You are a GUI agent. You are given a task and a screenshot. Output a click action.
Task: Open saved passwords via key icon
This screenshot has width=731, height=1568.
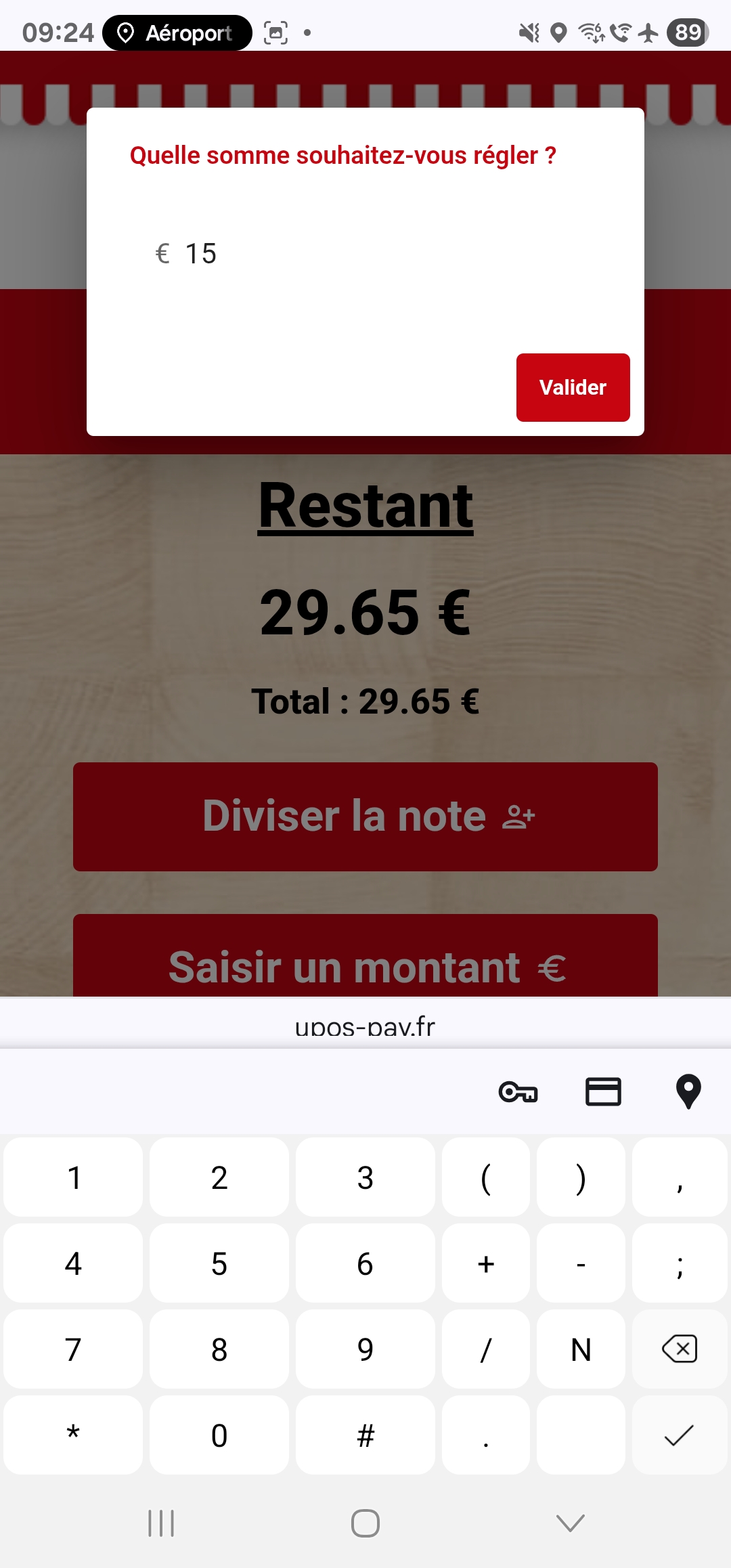tap(518, 1091)
